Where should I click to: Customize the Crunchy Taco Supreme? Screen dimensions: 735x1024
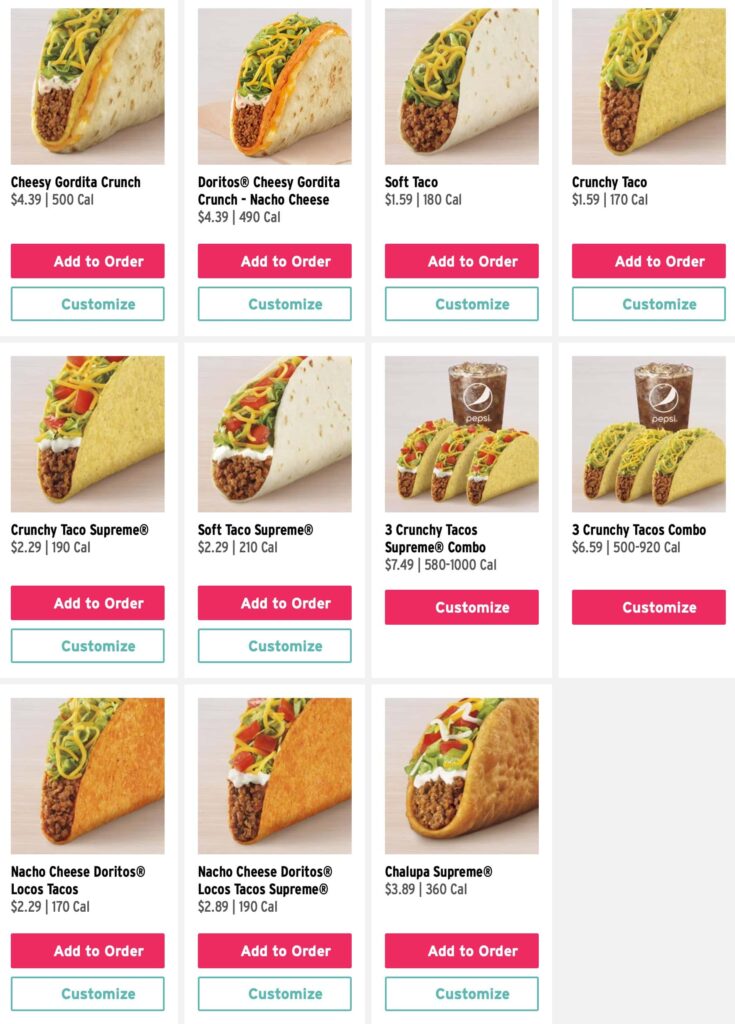(87, 646)
